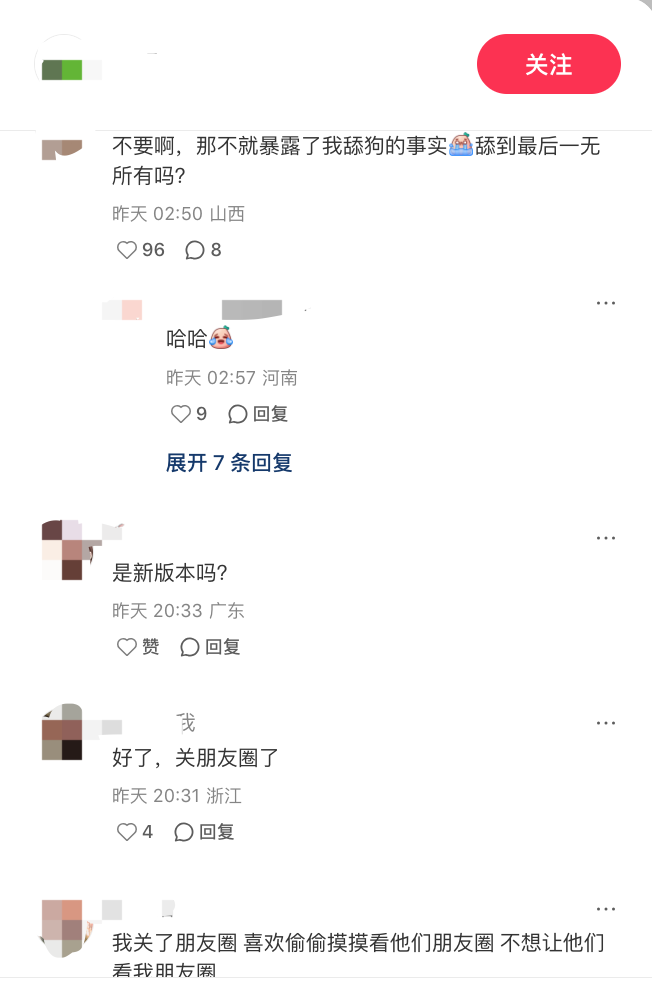
Task: Open more options for the 哈哈 reply
Action: (606, 303)
